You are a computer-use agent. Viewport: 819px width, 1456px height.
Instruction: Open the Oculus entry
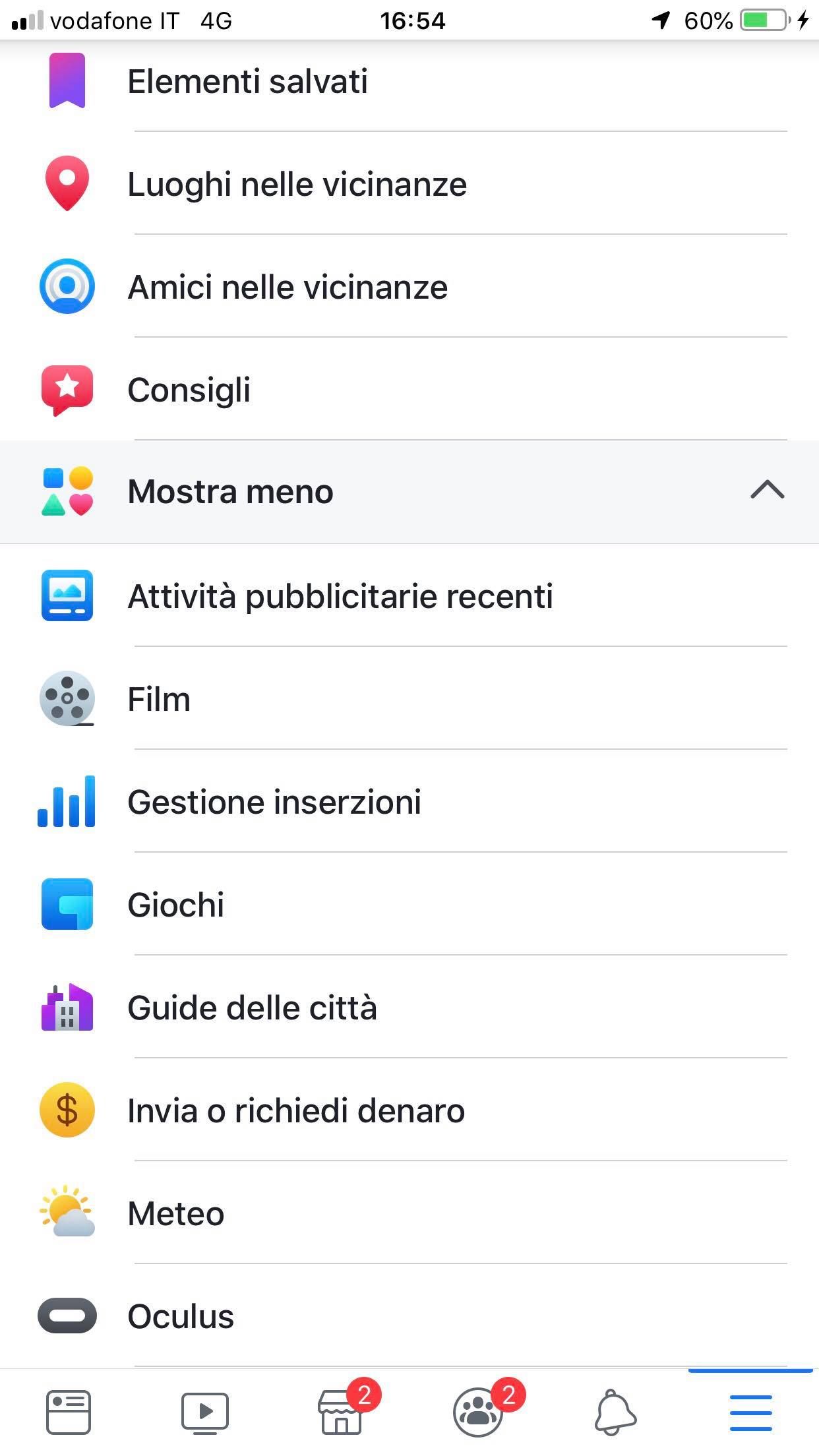(181, 1316)
